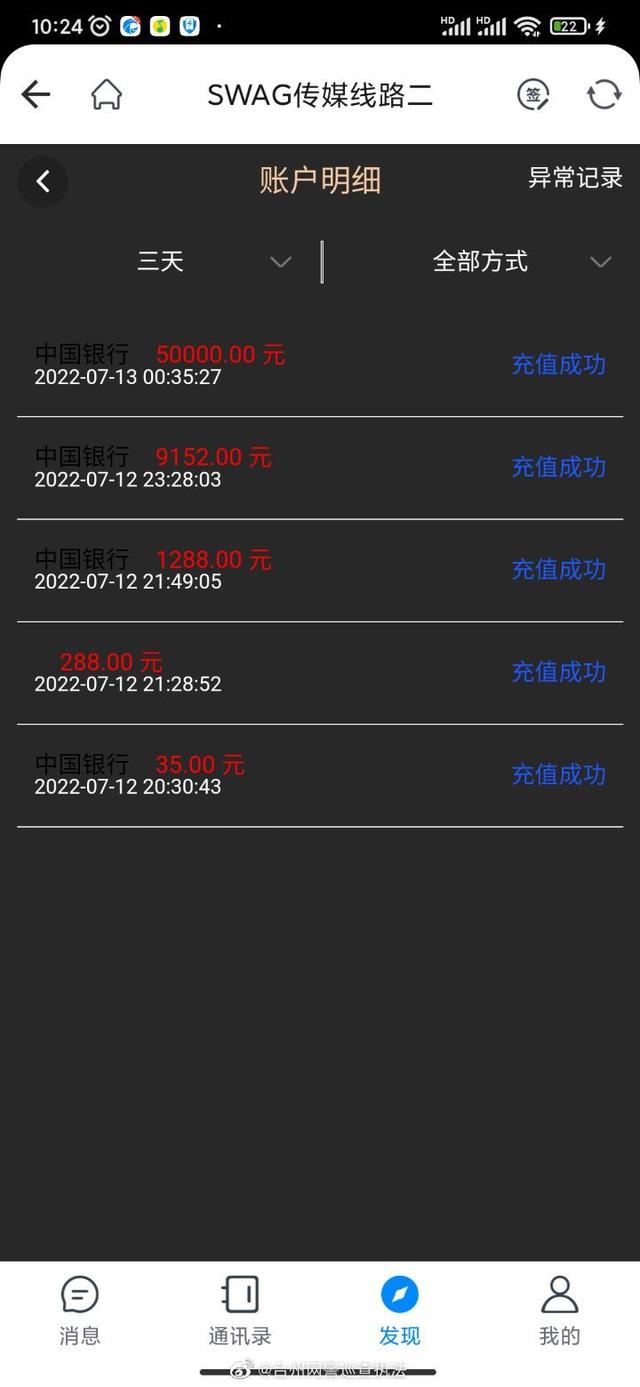This screenshot has width=640, height=1387.
Task: Switch to the 通讯录 tab
Action: [240, 1310]
